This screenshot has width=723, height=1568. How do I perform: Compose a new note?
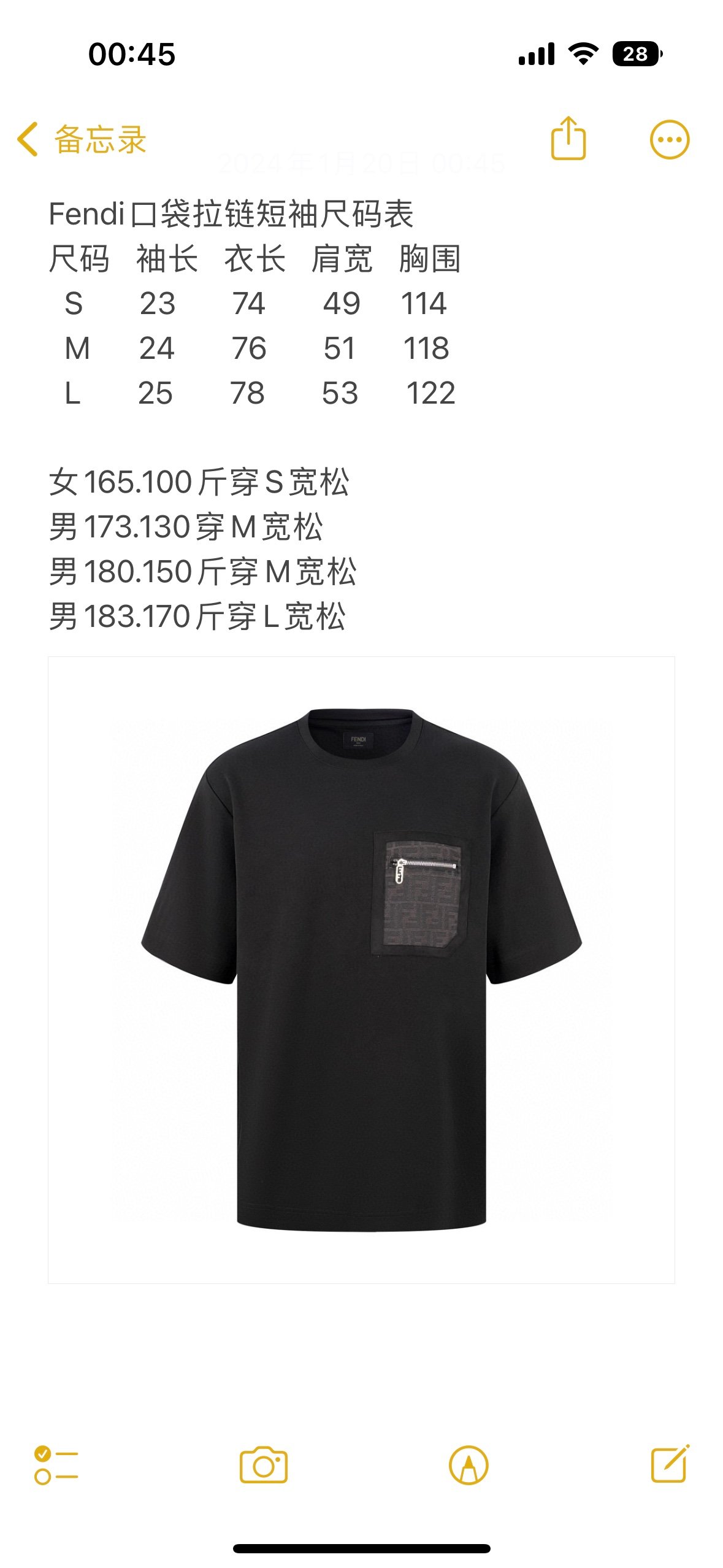coord(670,1465)
